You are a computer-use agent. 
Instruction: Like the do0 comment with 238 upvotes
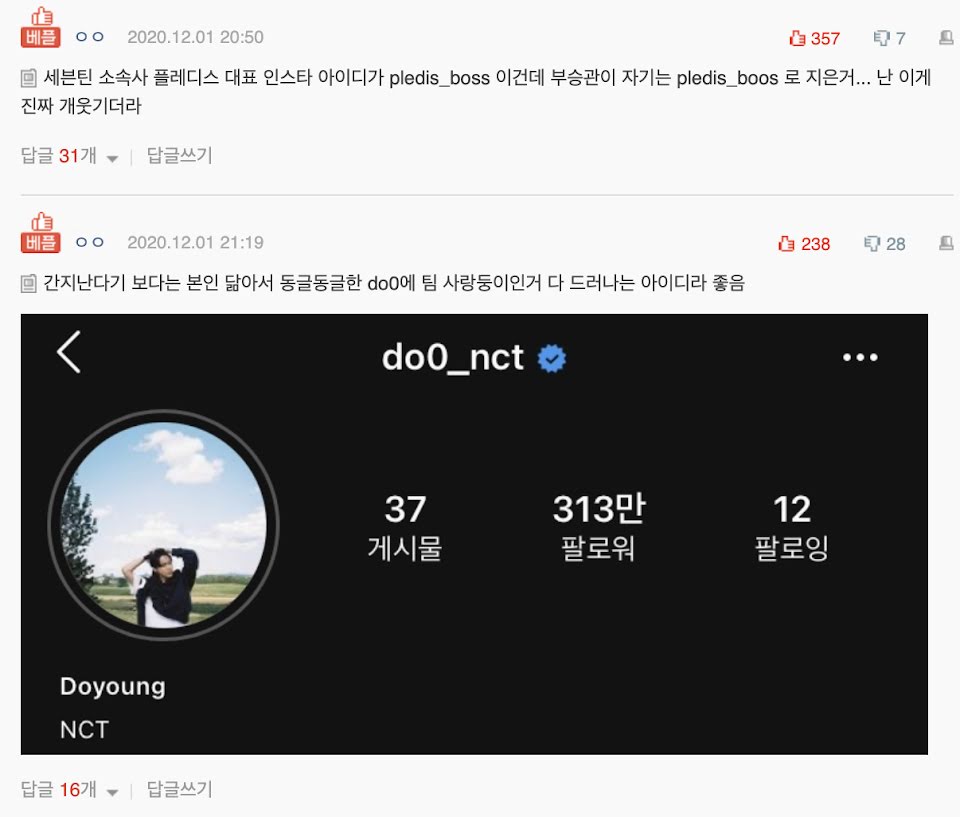coord(804,244)
